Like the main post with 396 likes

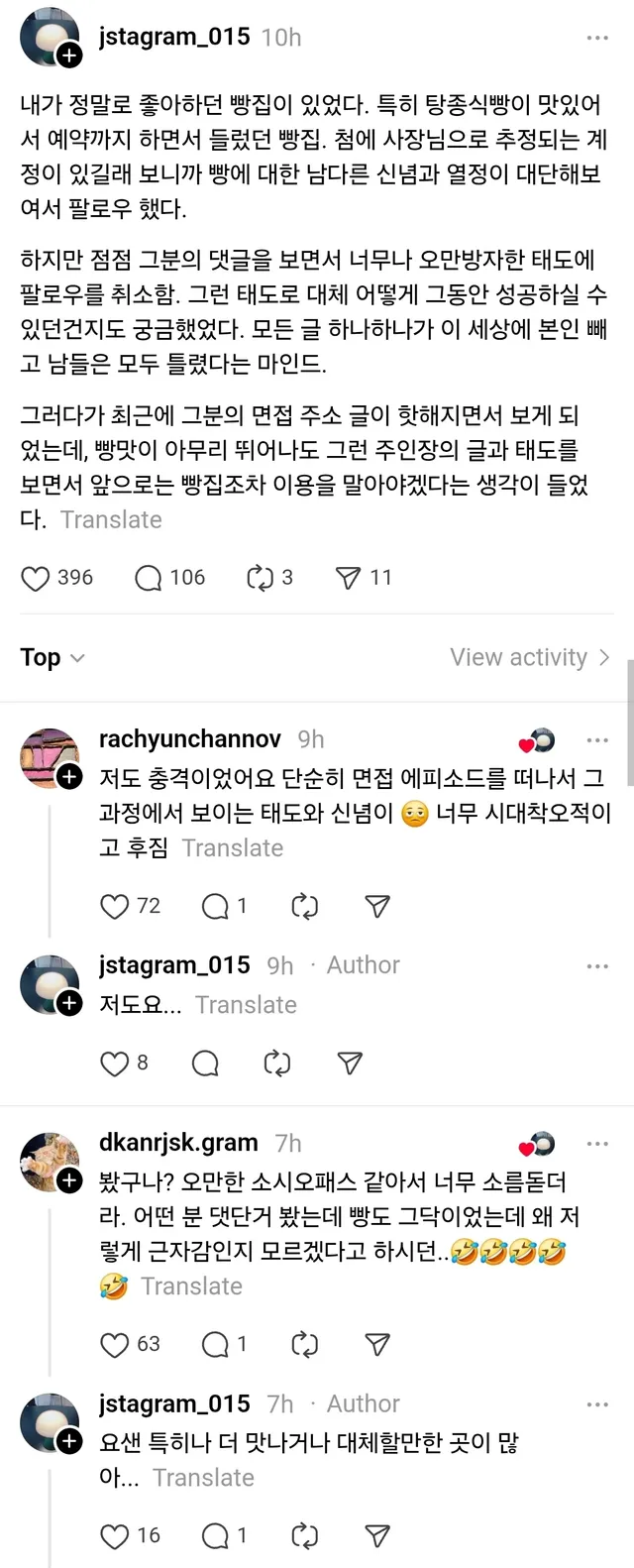(x=36, y=578)
